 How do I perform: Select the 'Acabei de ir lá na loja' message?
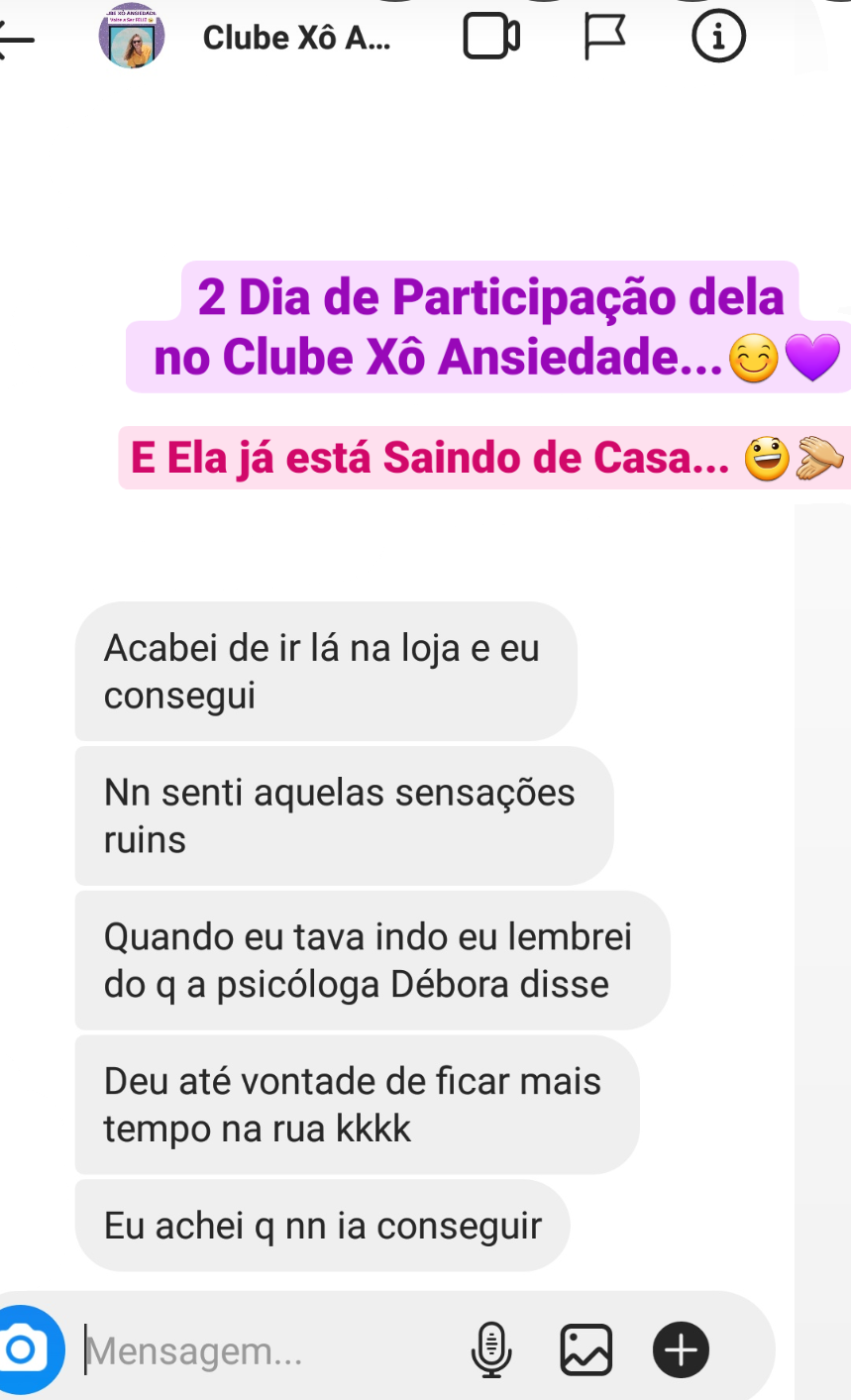coord(325,671)
